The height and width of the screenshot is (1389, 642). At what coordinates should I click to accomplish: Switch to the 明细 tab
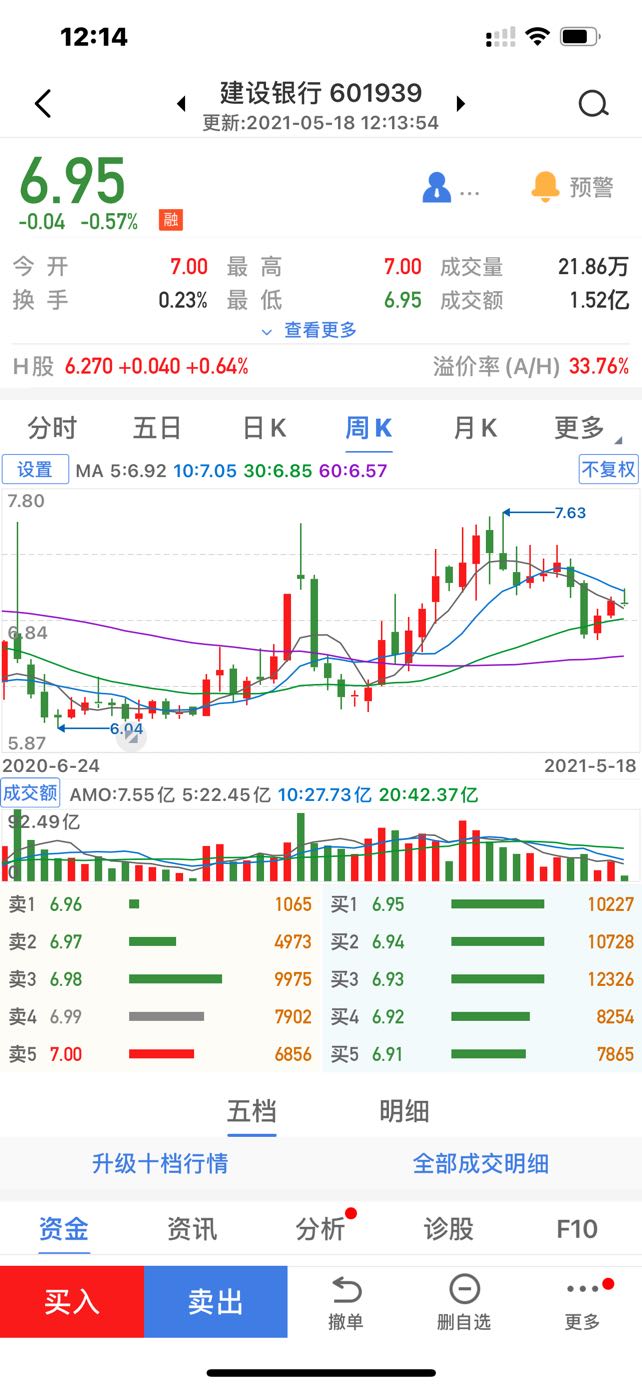[404, 1111]
